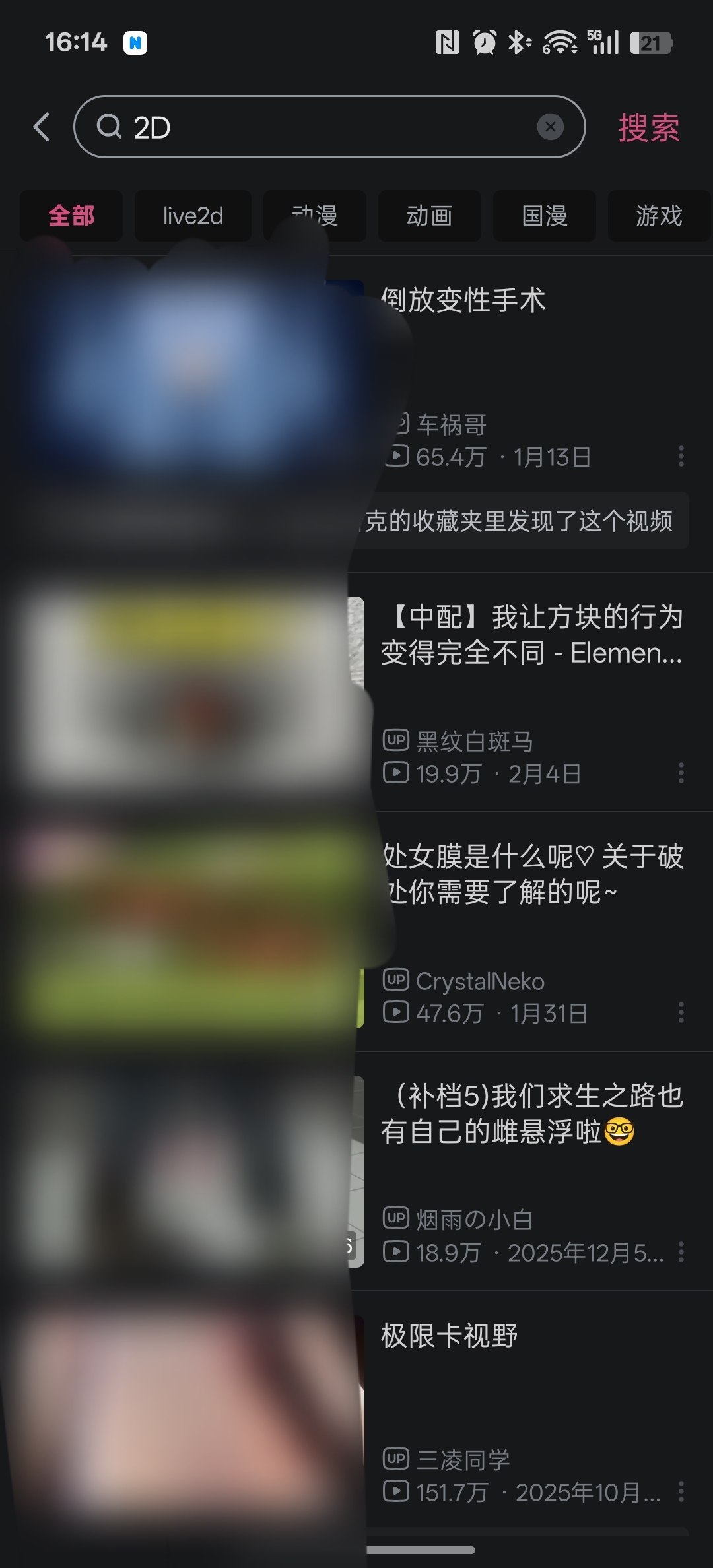Select the 全部 tab
The height and width of the screenshot is (1568, 713).
(71, 216)
